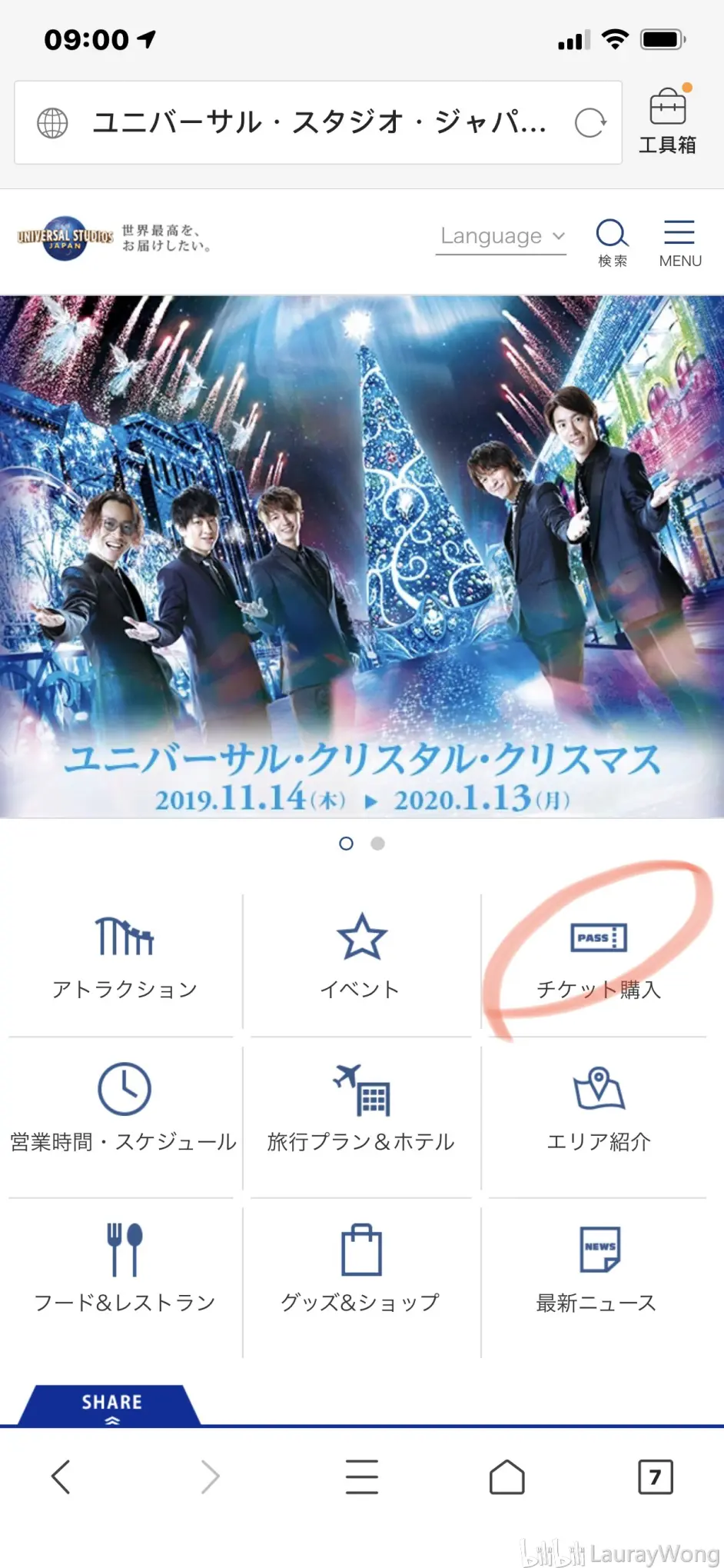Open the 工具箱 toolbox
This screenshot has height=1568, width=724.
coord(667,122)
